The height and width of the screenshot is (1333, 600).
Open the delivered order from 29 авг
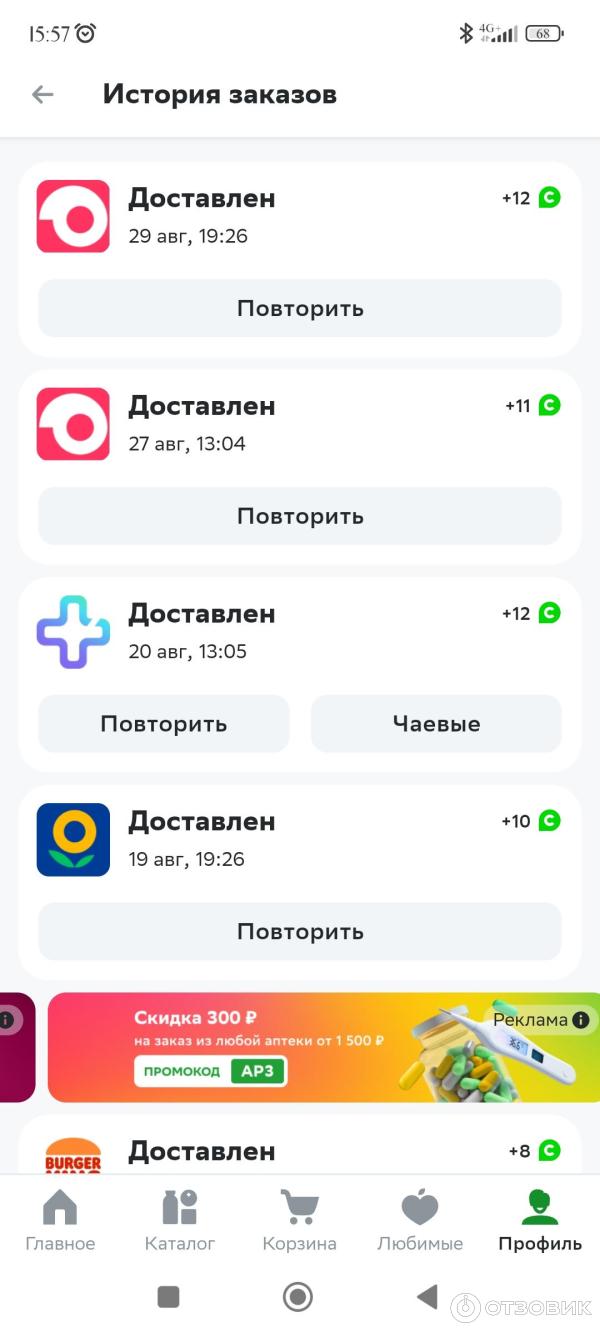[x=300, y=216]
